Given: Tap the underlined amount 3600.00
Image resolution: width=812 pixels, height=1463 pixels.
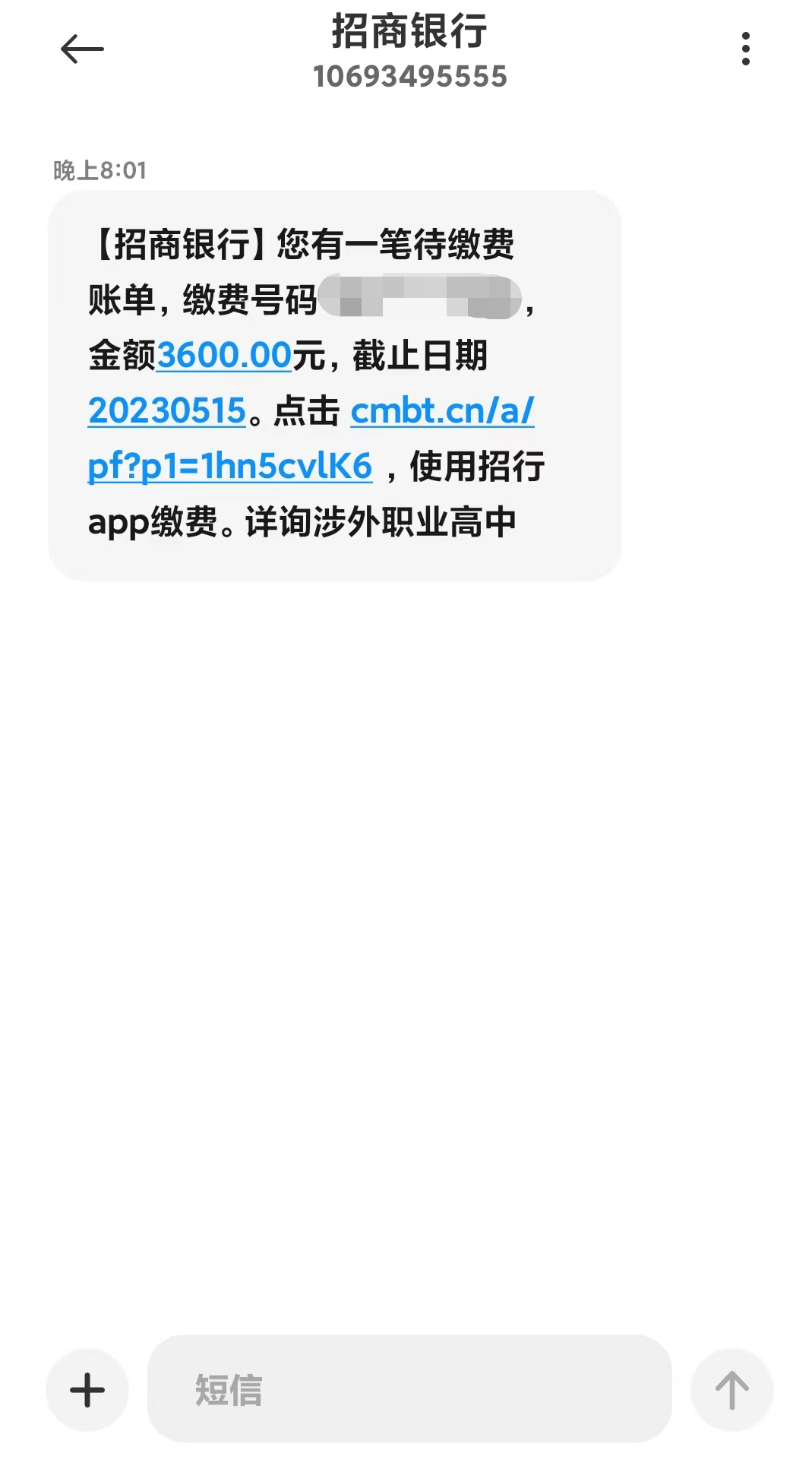Looking at the screenshot, I should [224, 356].
